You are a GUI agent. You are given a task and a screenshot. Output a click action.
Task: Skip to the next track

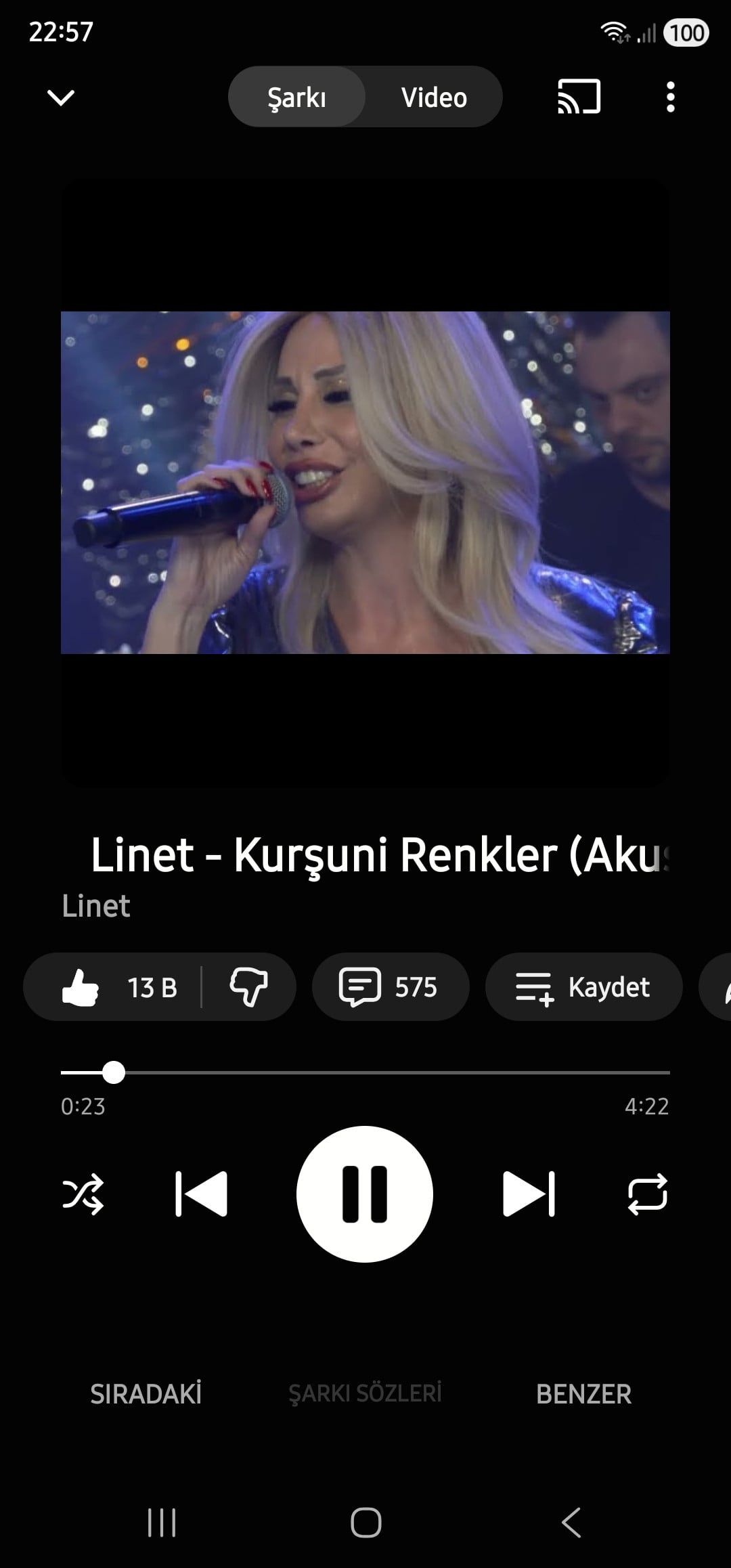coord(529,1194)
